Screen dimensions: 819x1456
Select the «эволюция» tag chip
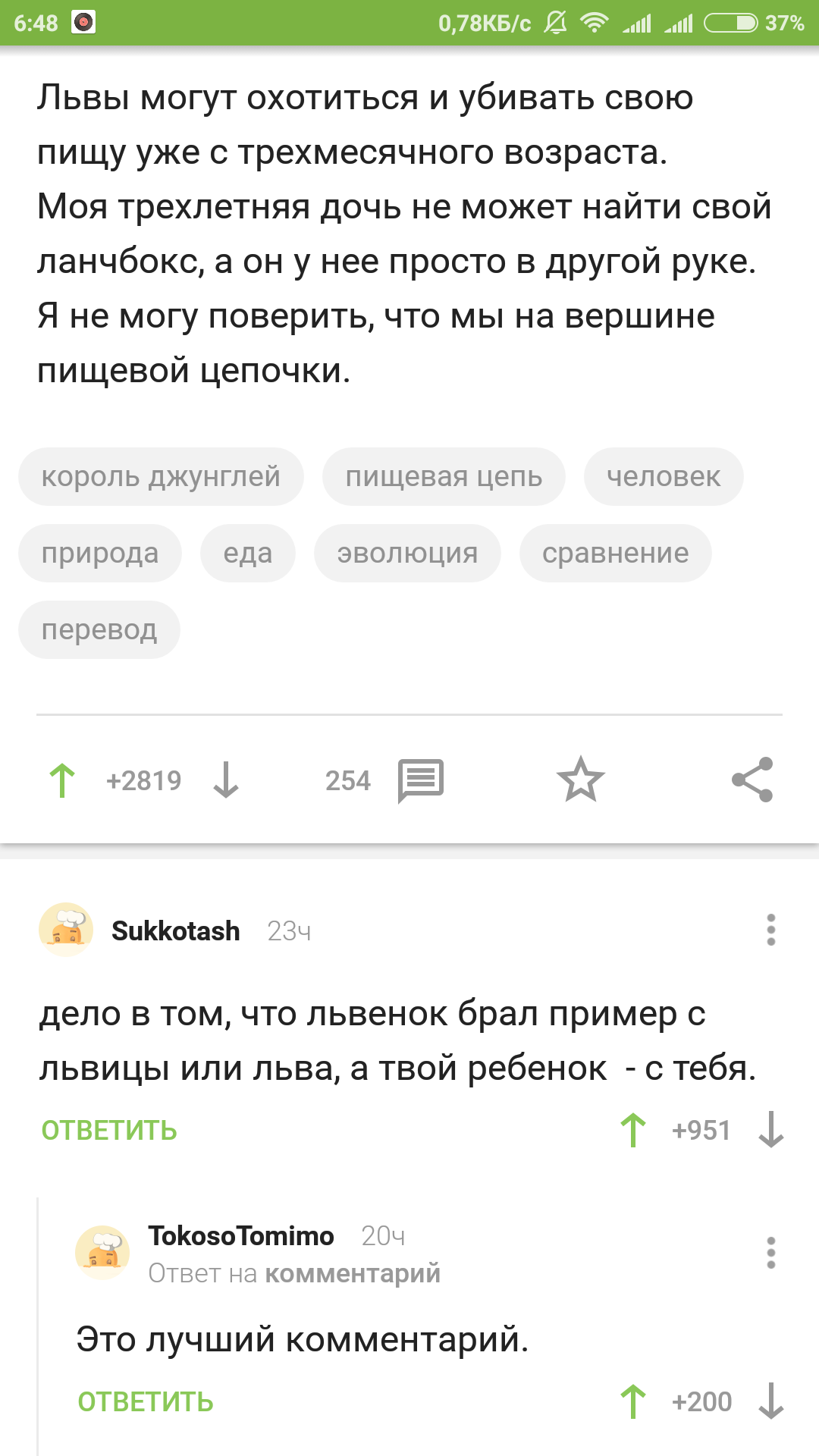click(407, 554)
